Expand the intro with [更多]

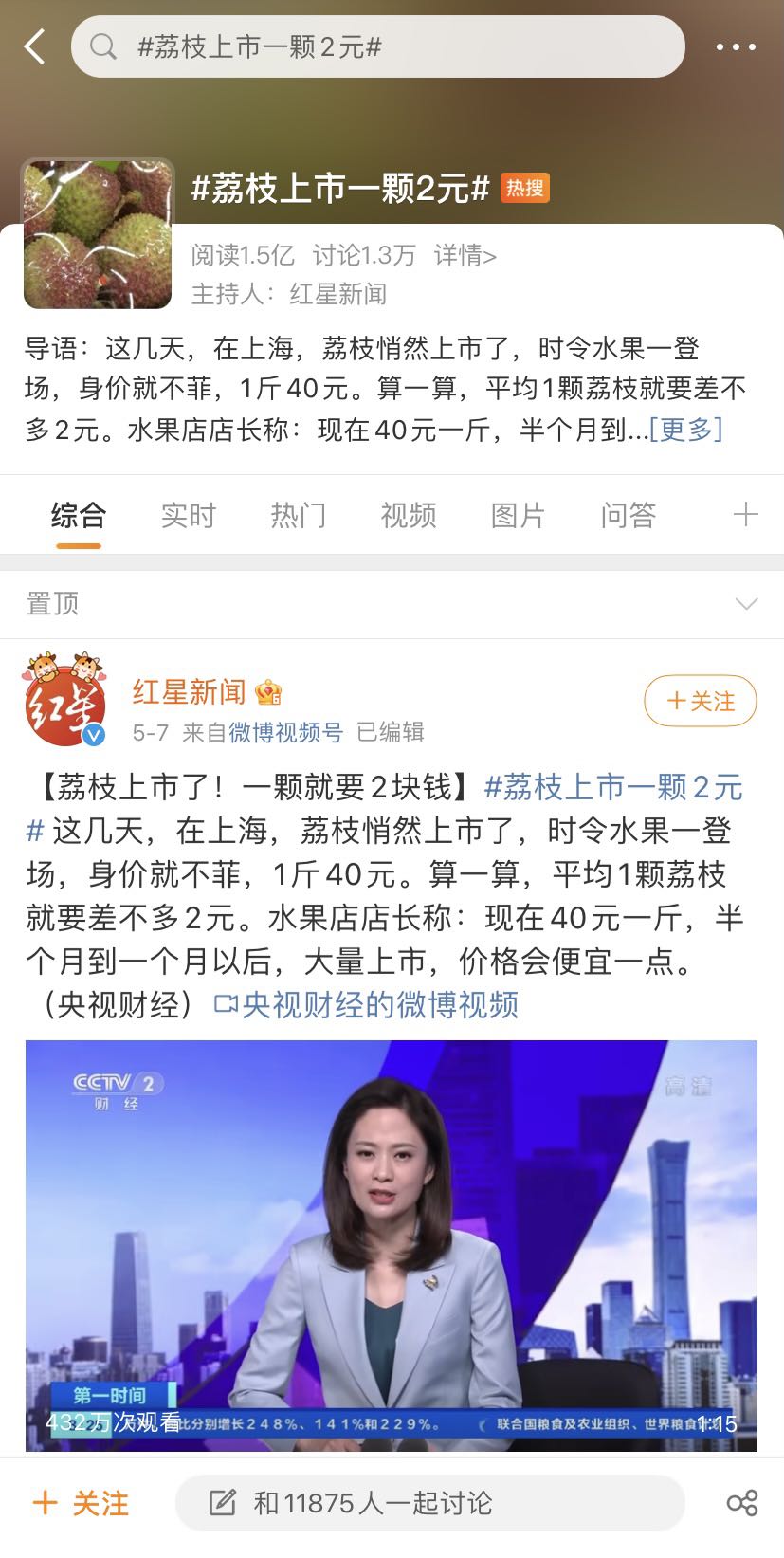point(685,430)
